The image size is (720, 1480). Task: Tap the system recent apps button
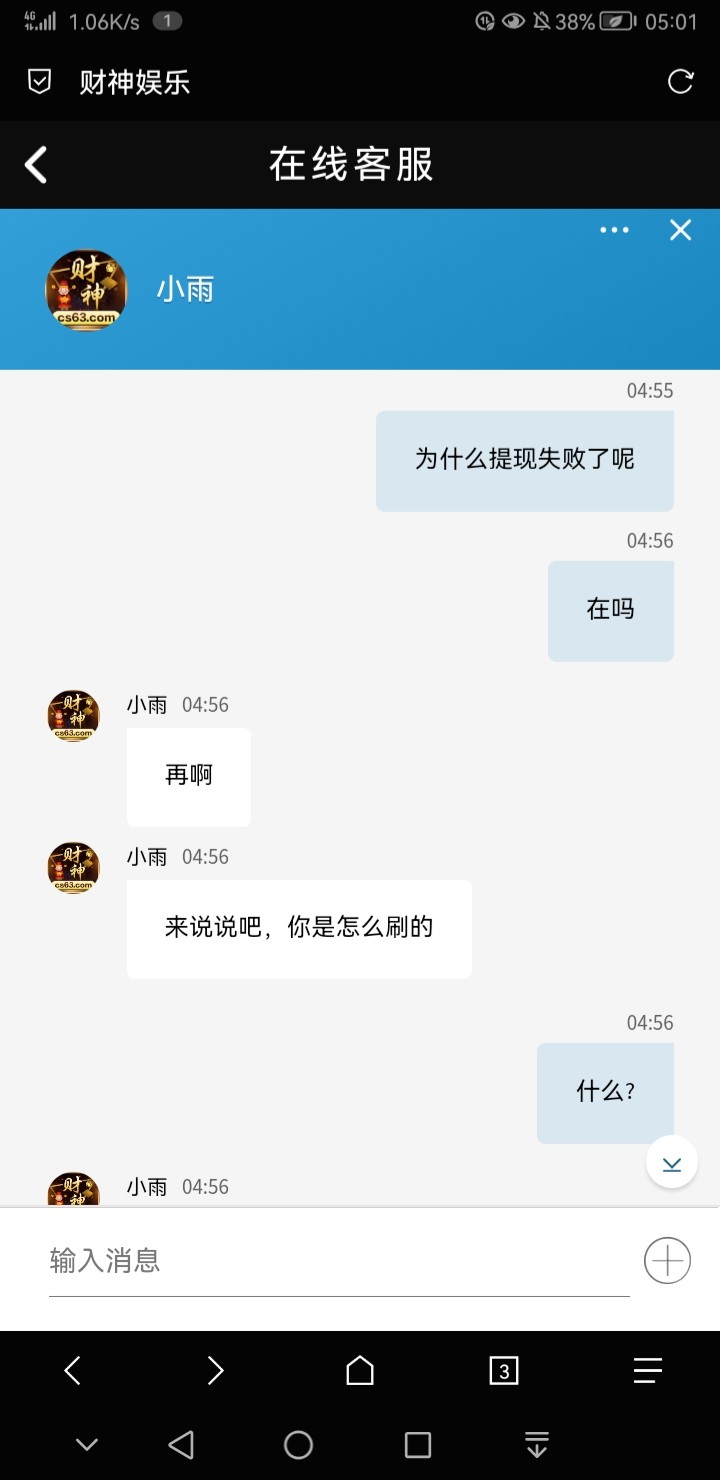(x=418, y=1445)
